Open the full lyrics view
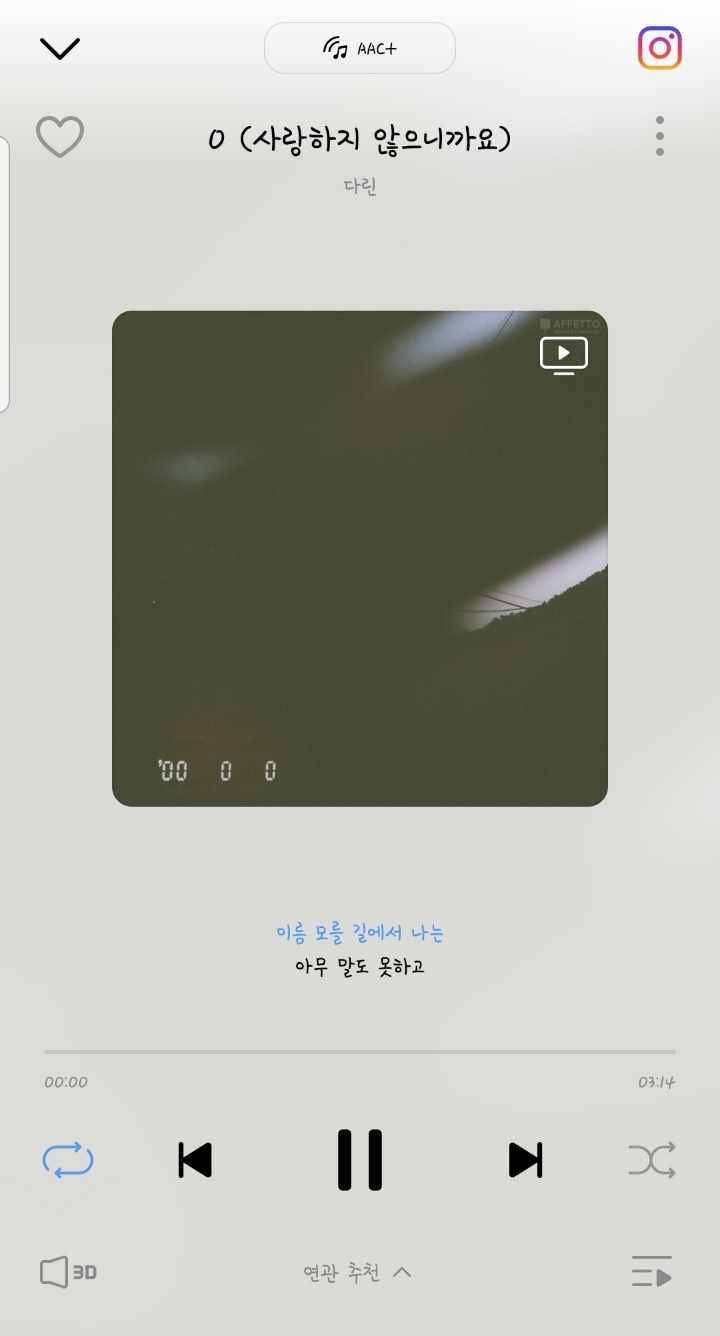Viewport: 720px width, 1336px height. coord(360,950)
